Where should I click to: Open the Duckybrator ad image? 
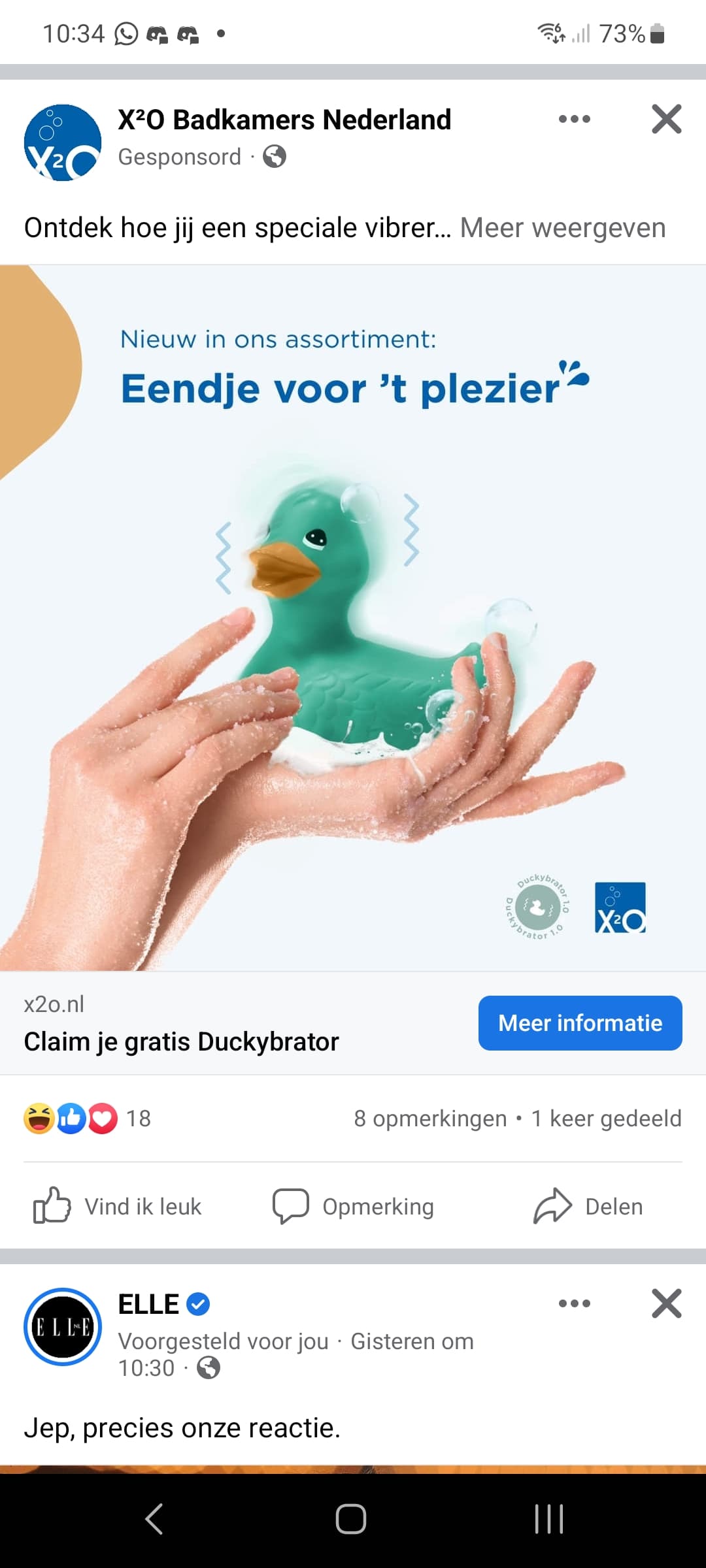[353, 618]
